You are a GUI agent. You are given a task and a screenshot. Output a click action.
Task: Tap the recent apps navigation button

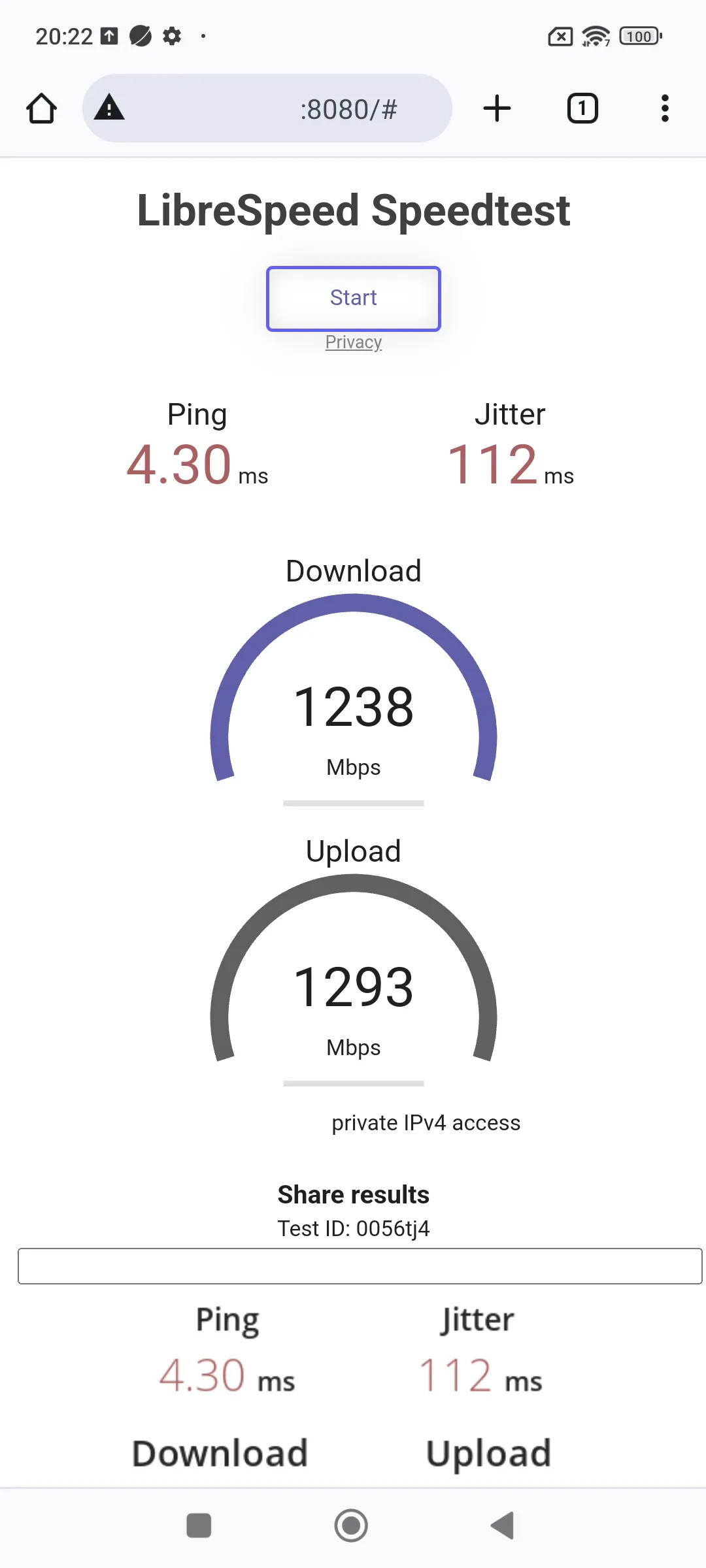tap(198, 1526)
